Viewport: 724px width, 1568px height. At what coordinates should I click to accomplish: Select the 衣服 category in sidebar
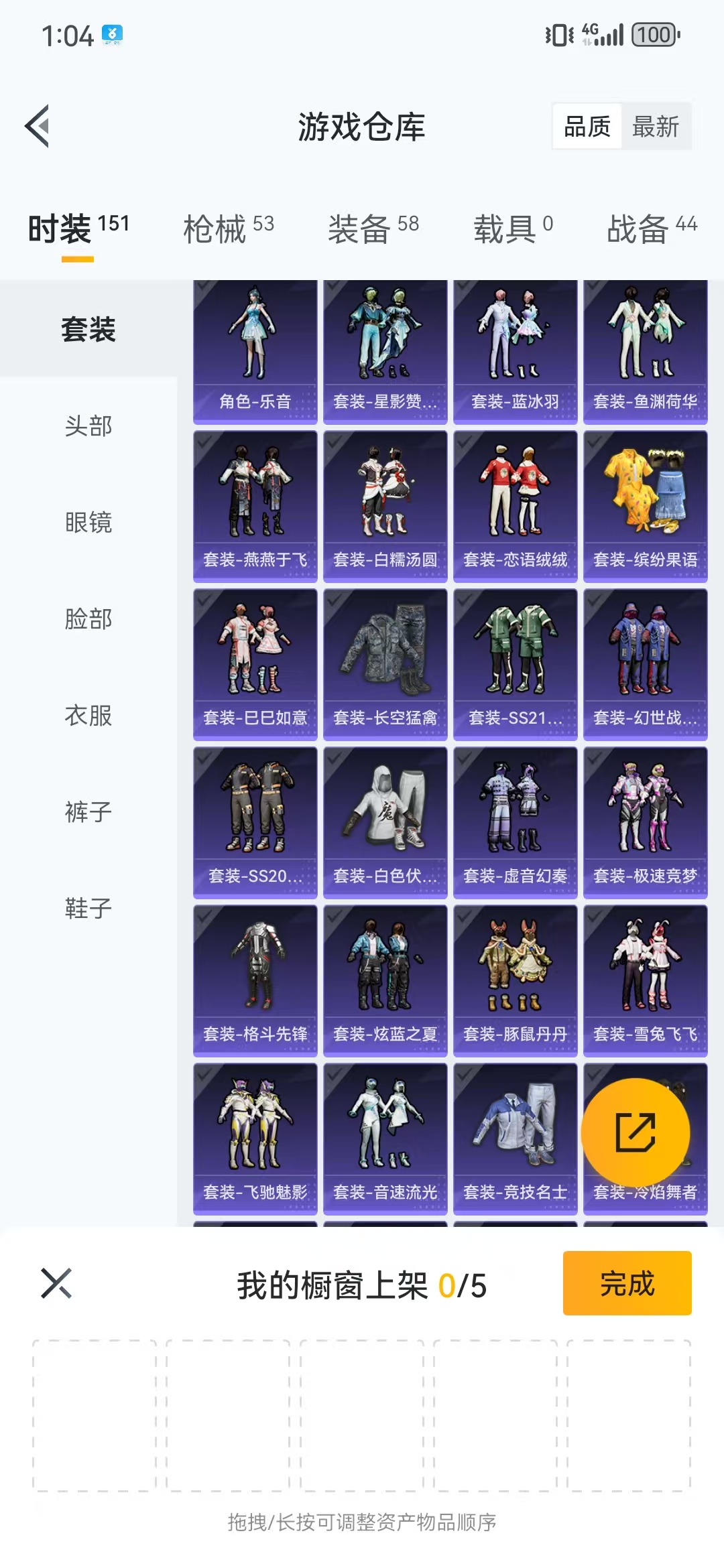tap(88, 715)
